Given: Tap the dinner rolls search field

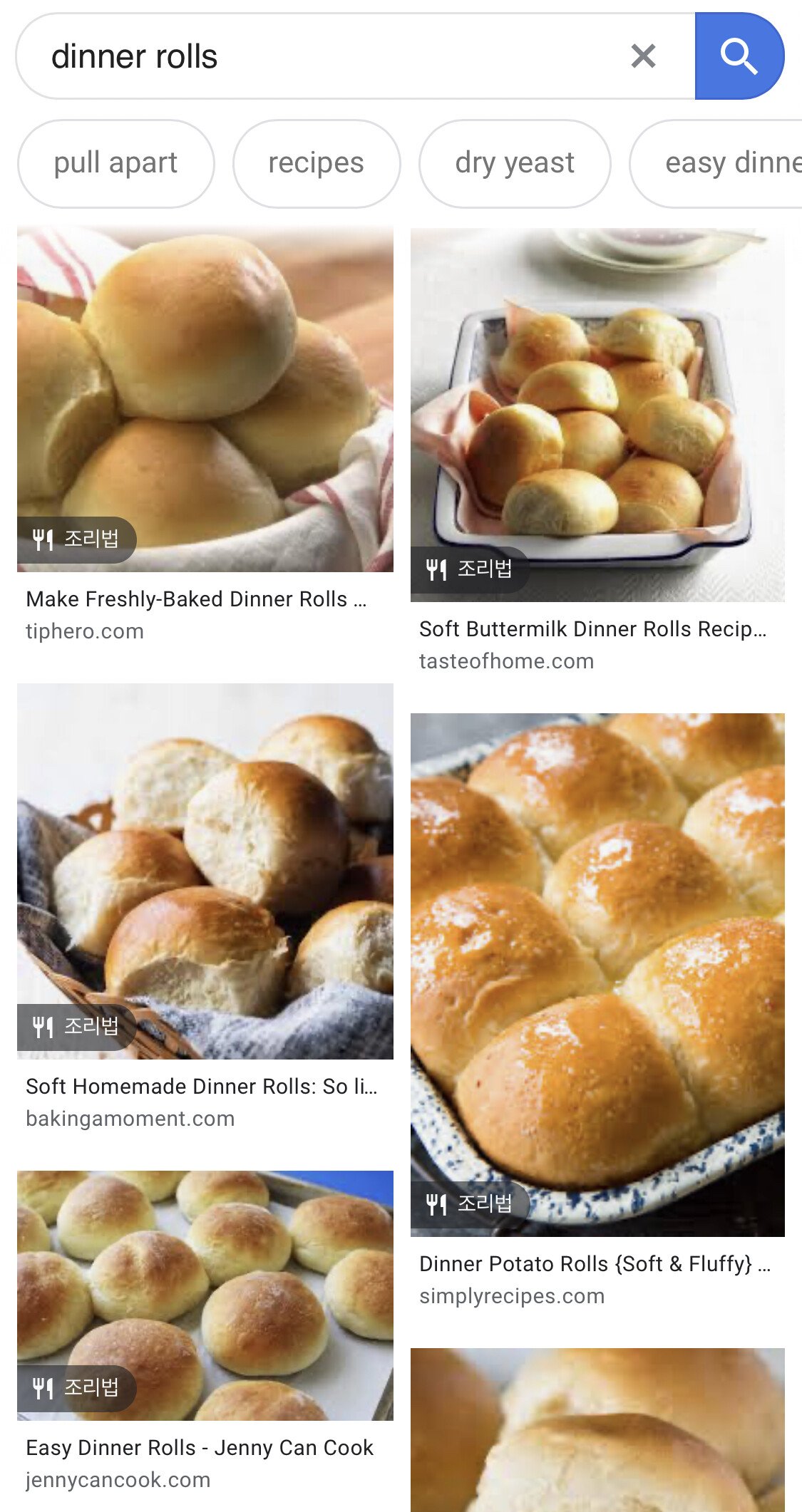Looking at the screenshot, I should pyautogui.click(x=321, y=56).
